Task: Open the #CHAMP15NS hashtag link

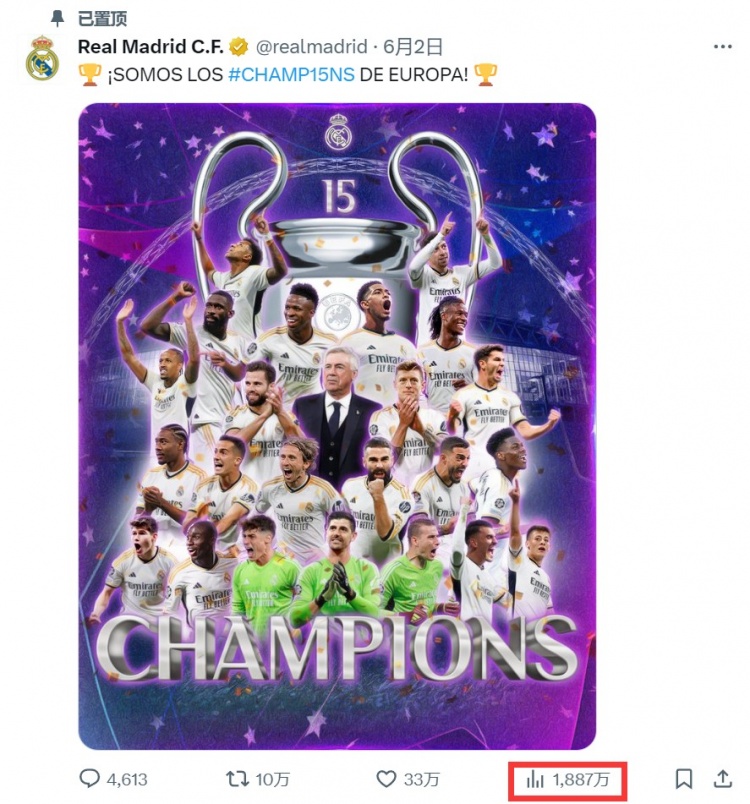Action: point(291,75)
